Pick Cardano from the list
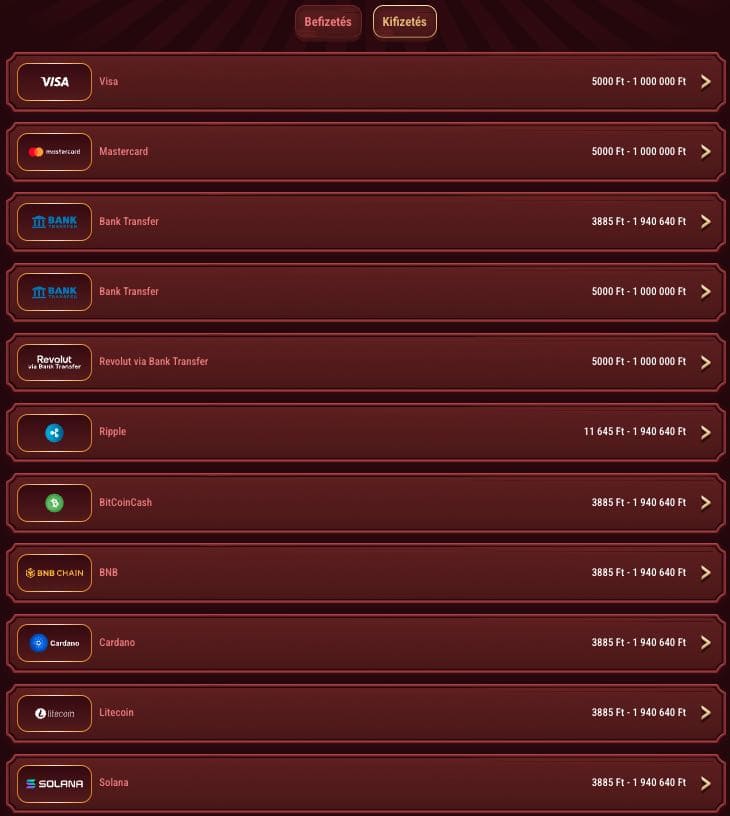This screenshot has height=816, width=730. (x=364, y=643)
